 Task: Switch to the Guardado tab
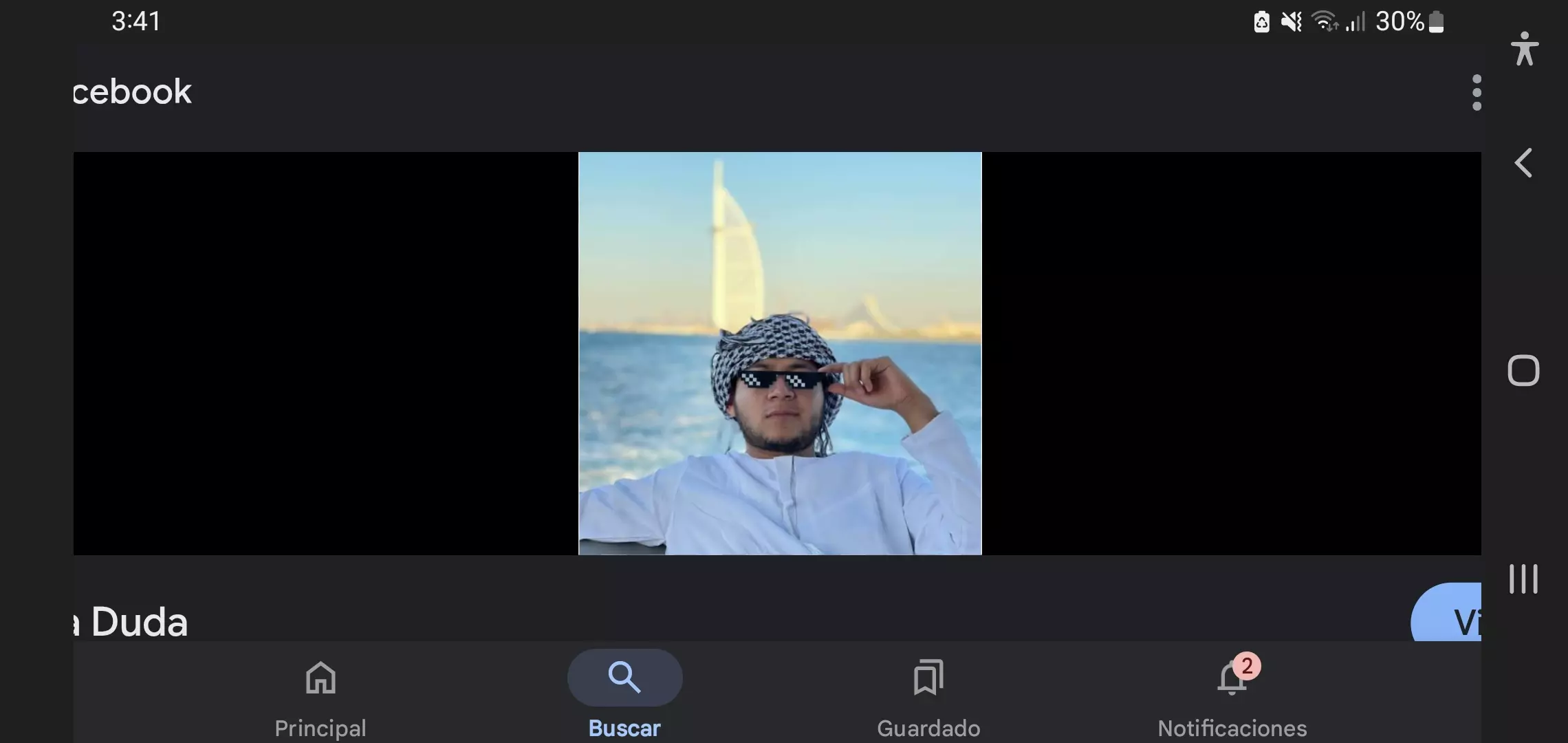pyautogui.click(x=928, y=695)
